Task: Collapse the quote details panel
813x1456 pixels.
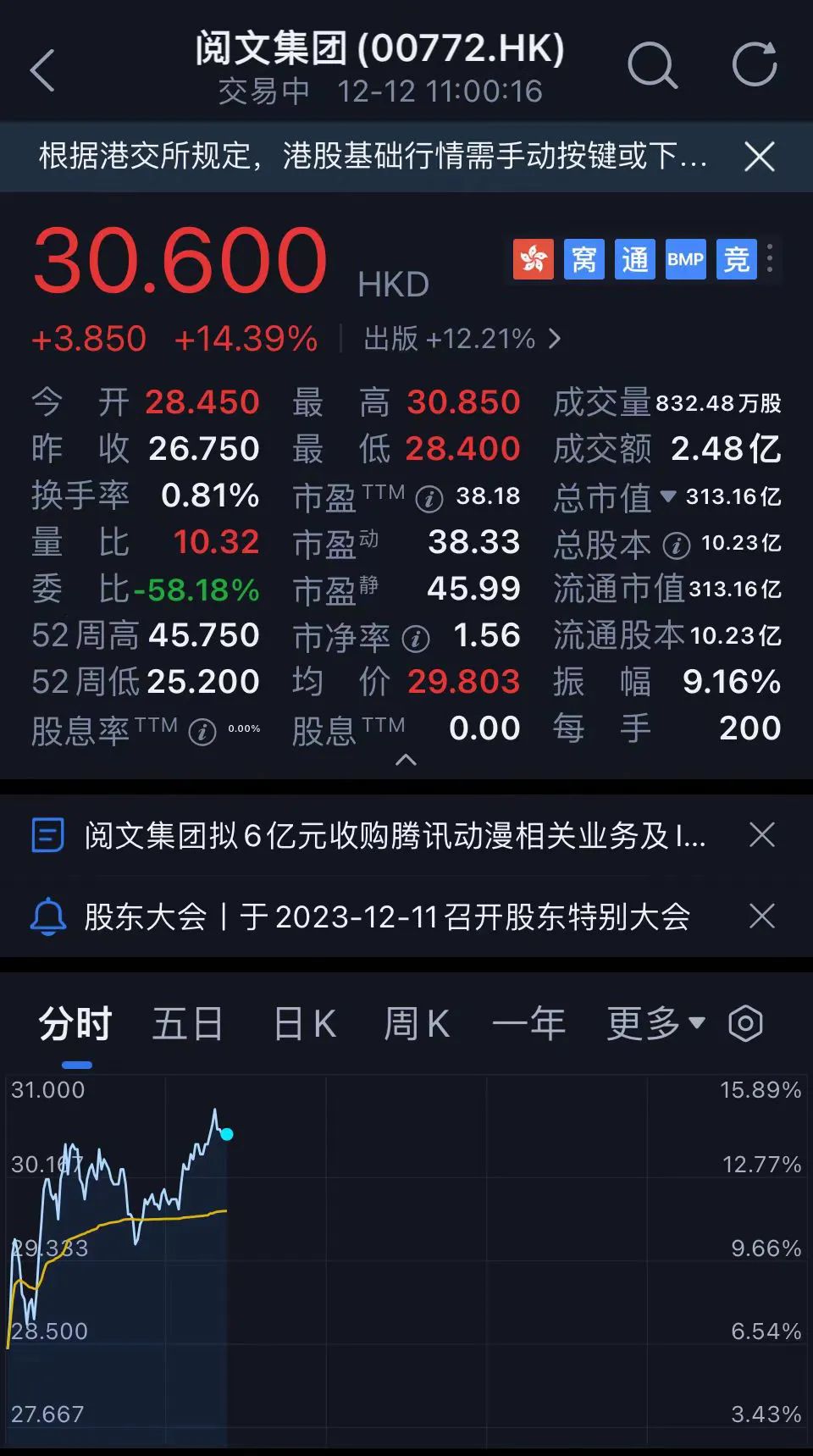Action: pyautogui.click(x=406, y=760)
